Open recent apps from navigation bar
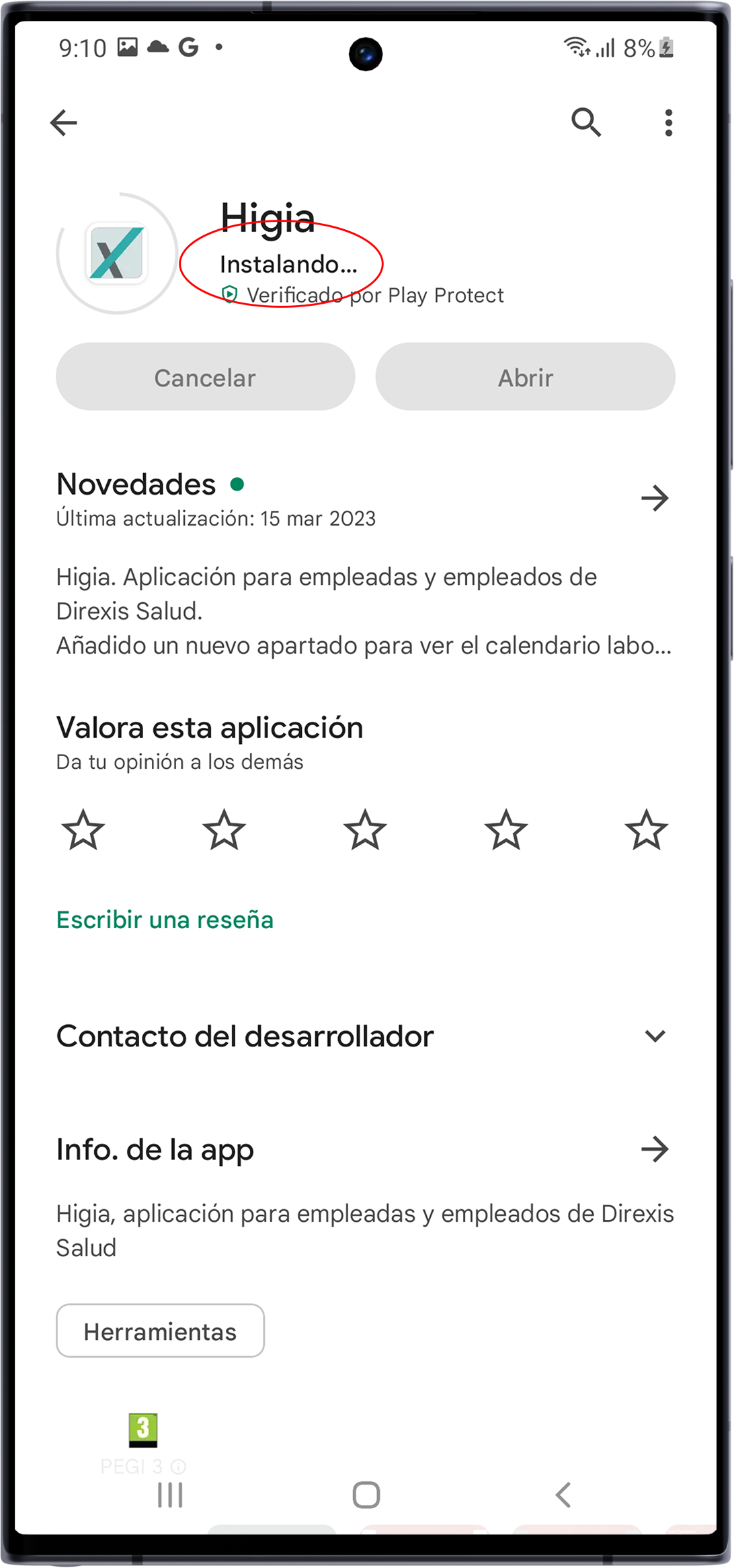Viewport: 734px width, 1568px height. 170,1495
